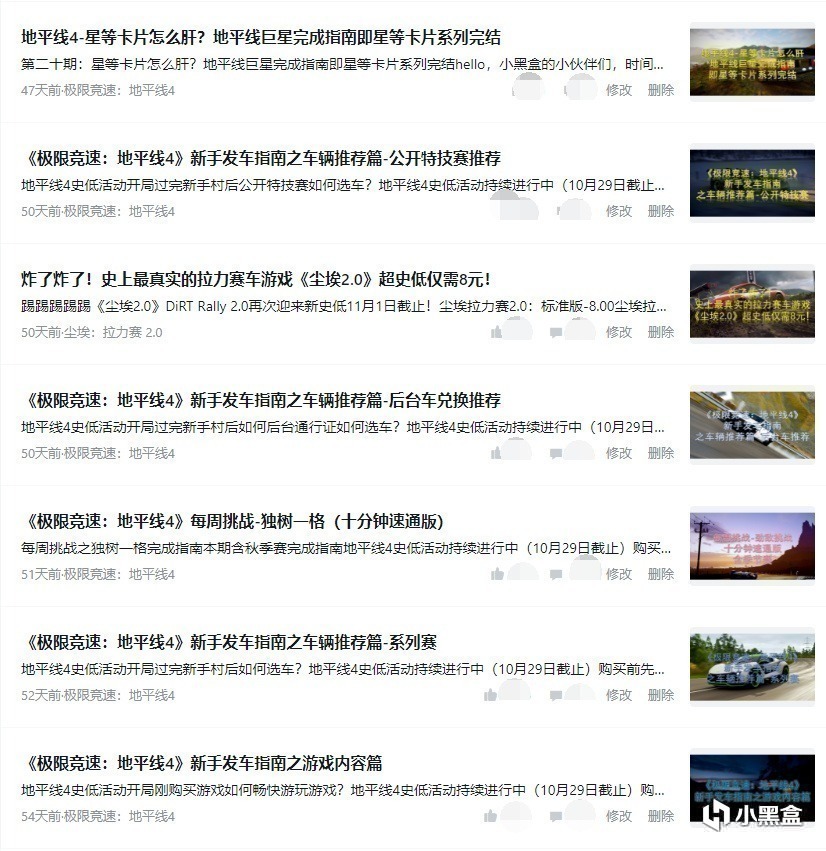
Task: Edit the 游戏内容篇 post using 修改
Action: 619,816
